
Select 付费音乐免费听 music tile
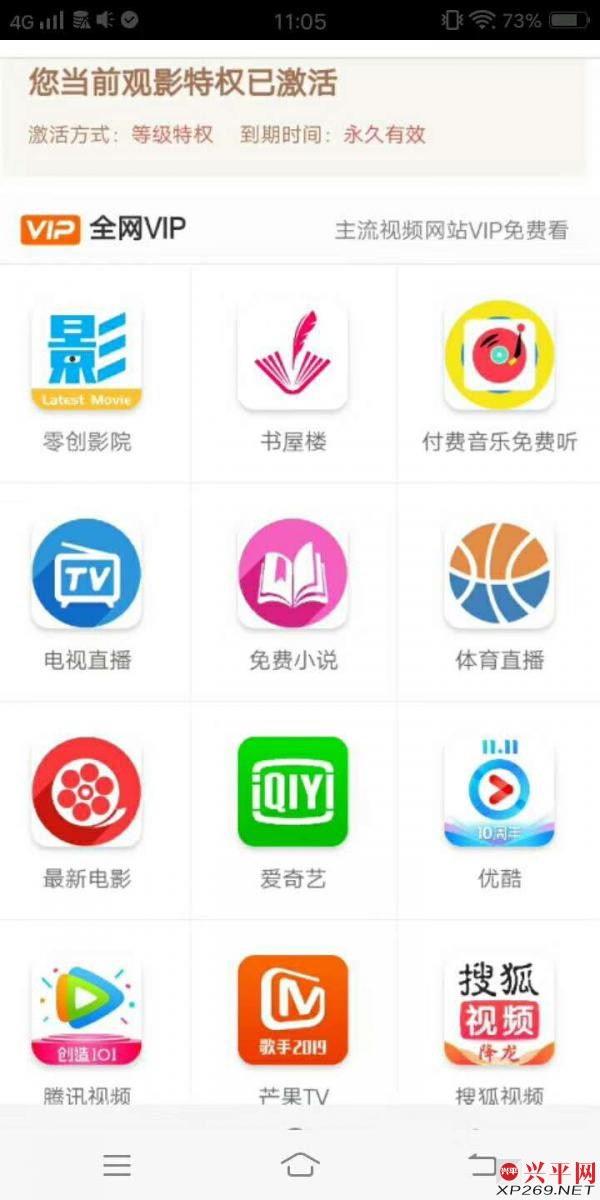pos(499,358)
